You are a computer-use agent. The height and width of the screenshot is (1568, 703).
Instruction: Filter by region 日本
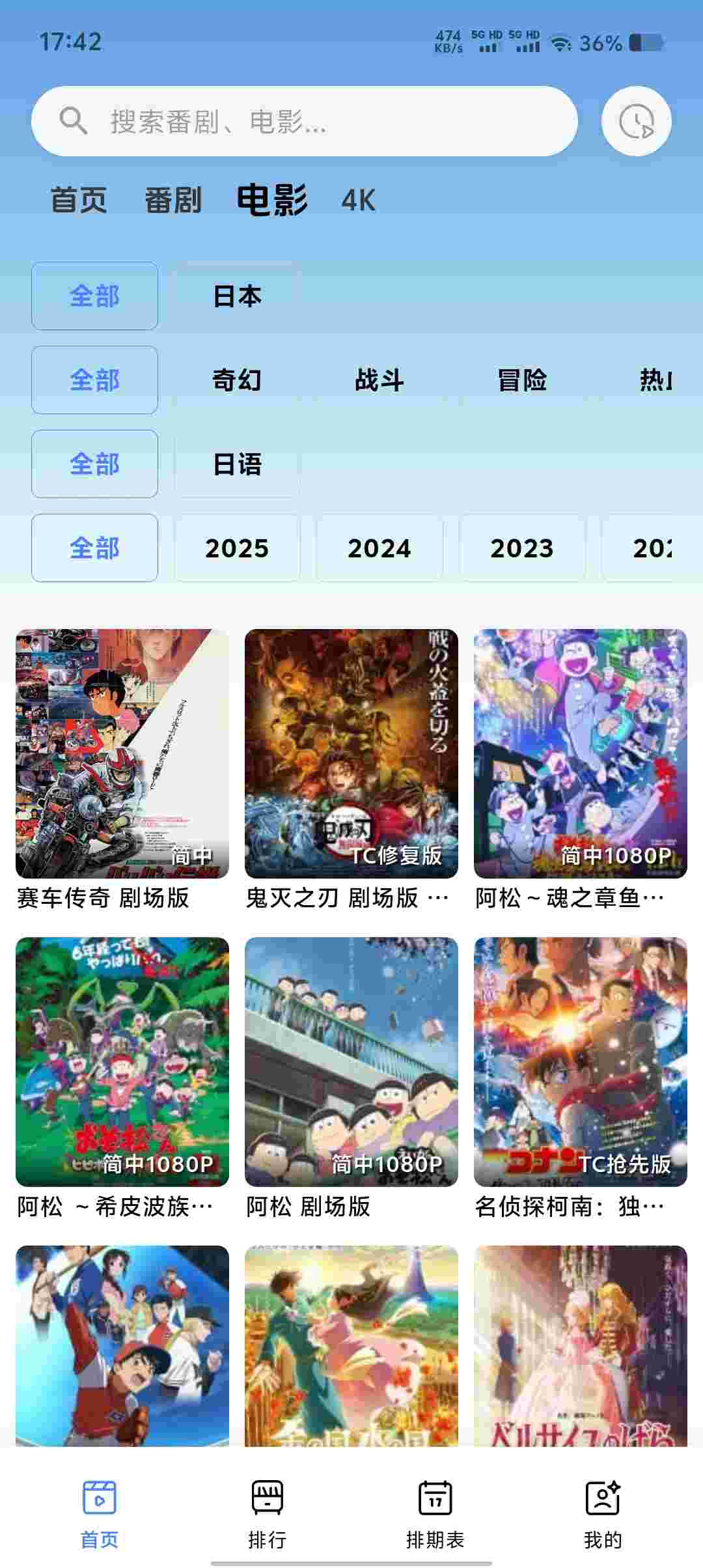[237, 296]
